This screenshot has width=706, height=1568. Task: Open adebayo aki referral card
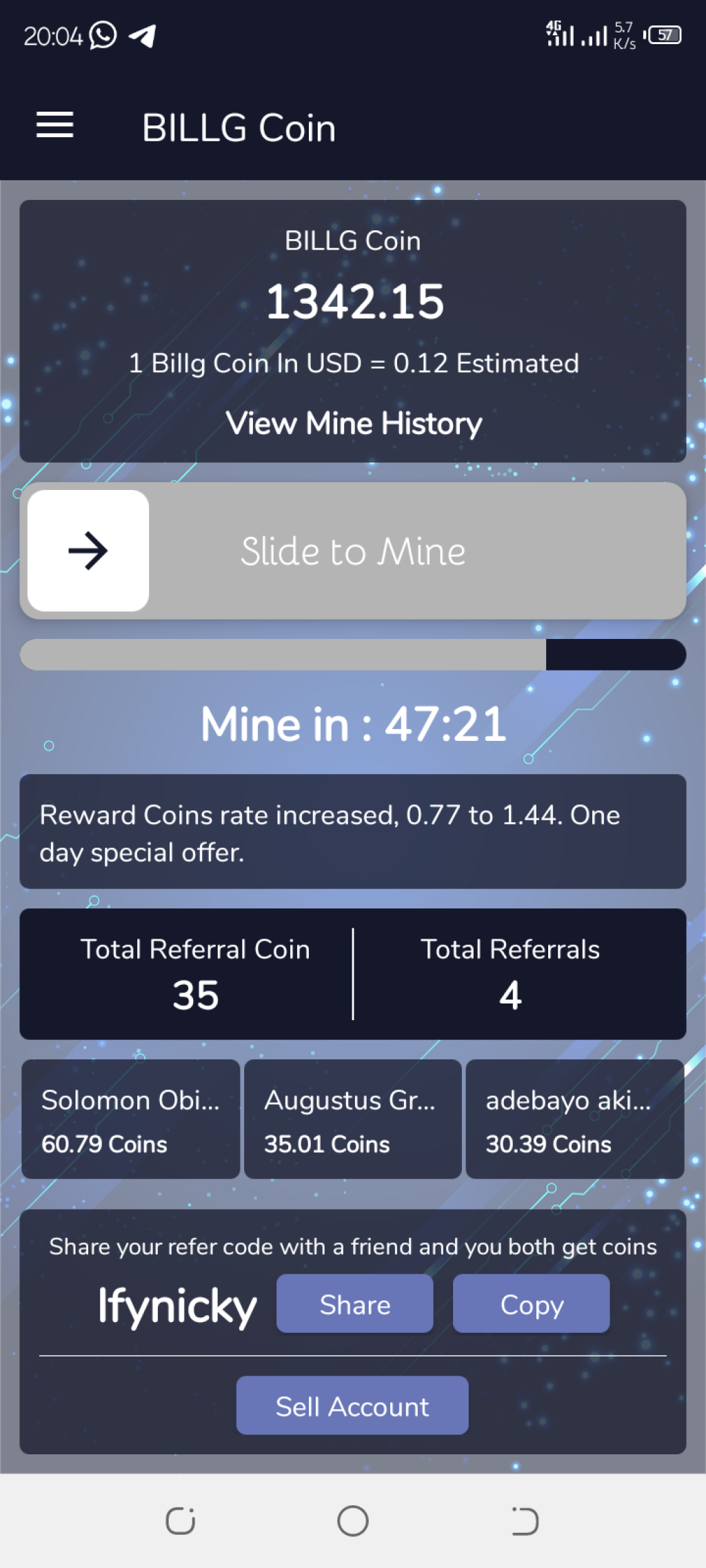tap(574, 1119)
